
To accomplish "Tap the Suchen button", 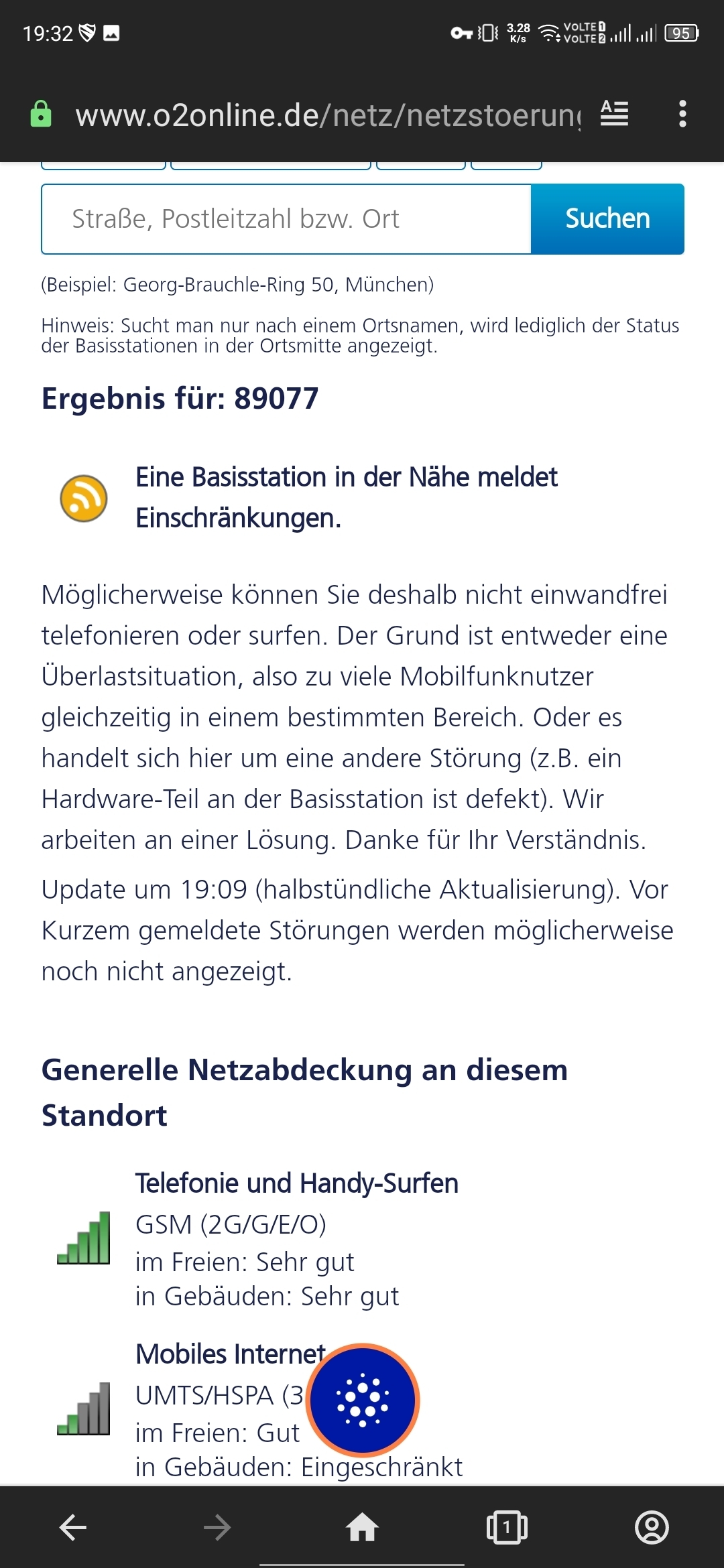I will pos(607,219).
